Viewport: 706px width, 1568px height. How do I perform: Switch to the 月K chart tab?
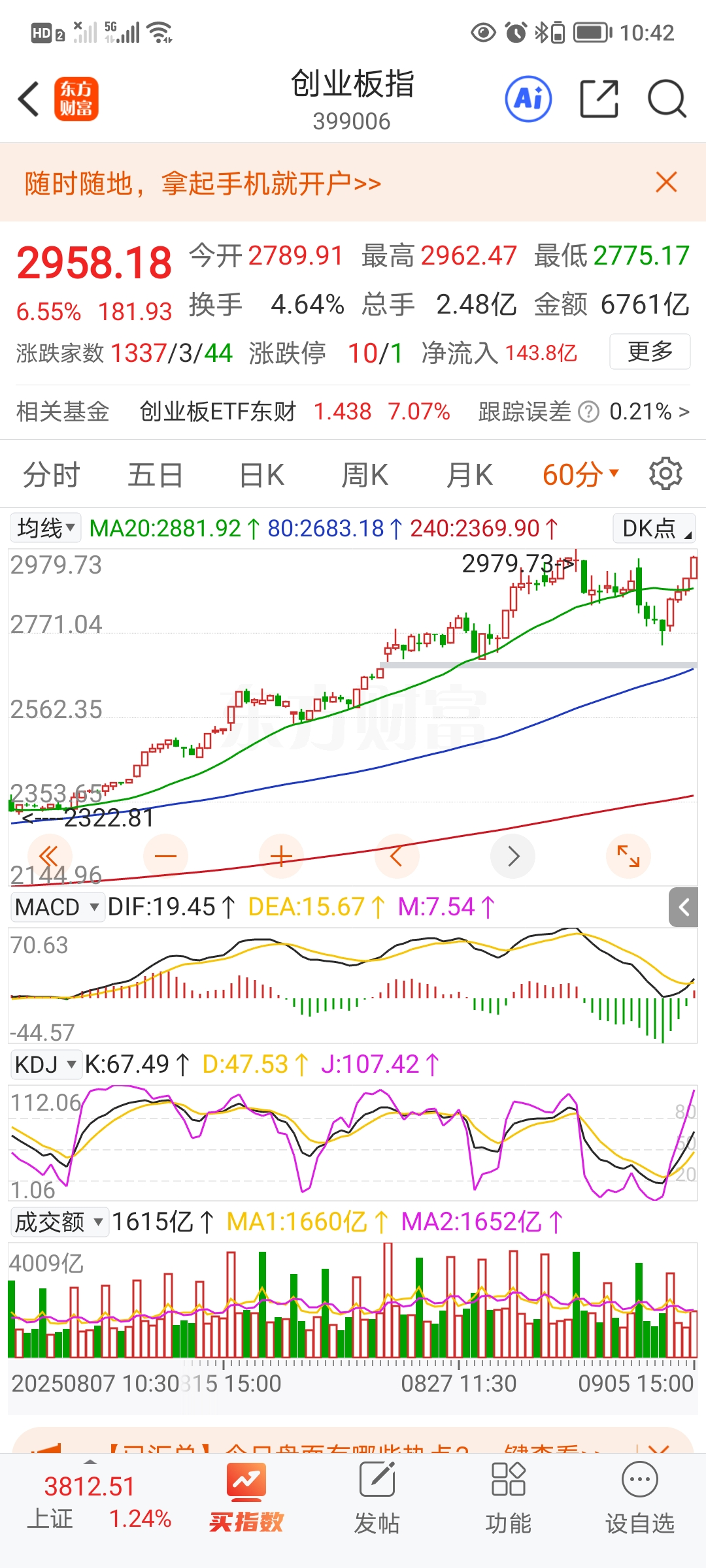(x=469, y=475)
